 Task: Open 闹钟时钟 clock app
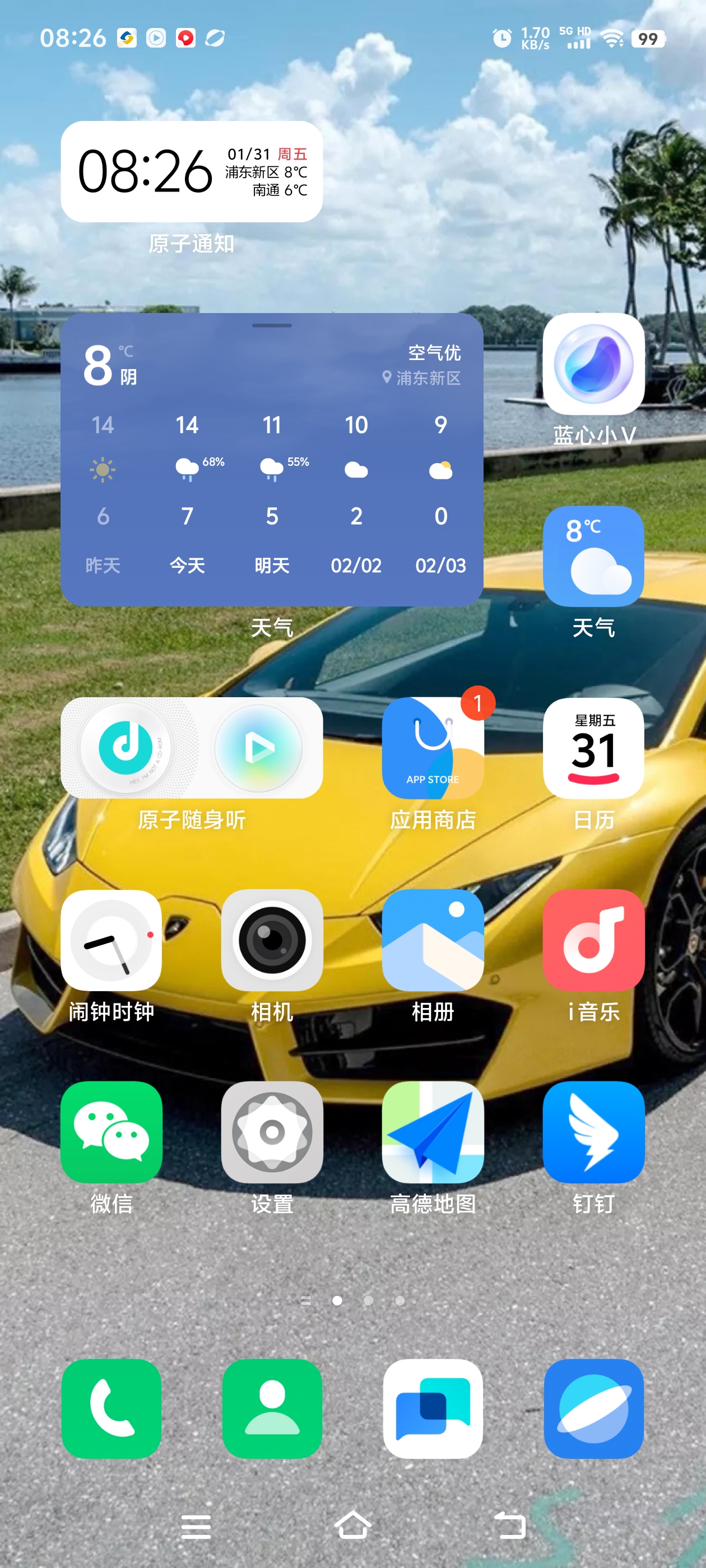112,940
